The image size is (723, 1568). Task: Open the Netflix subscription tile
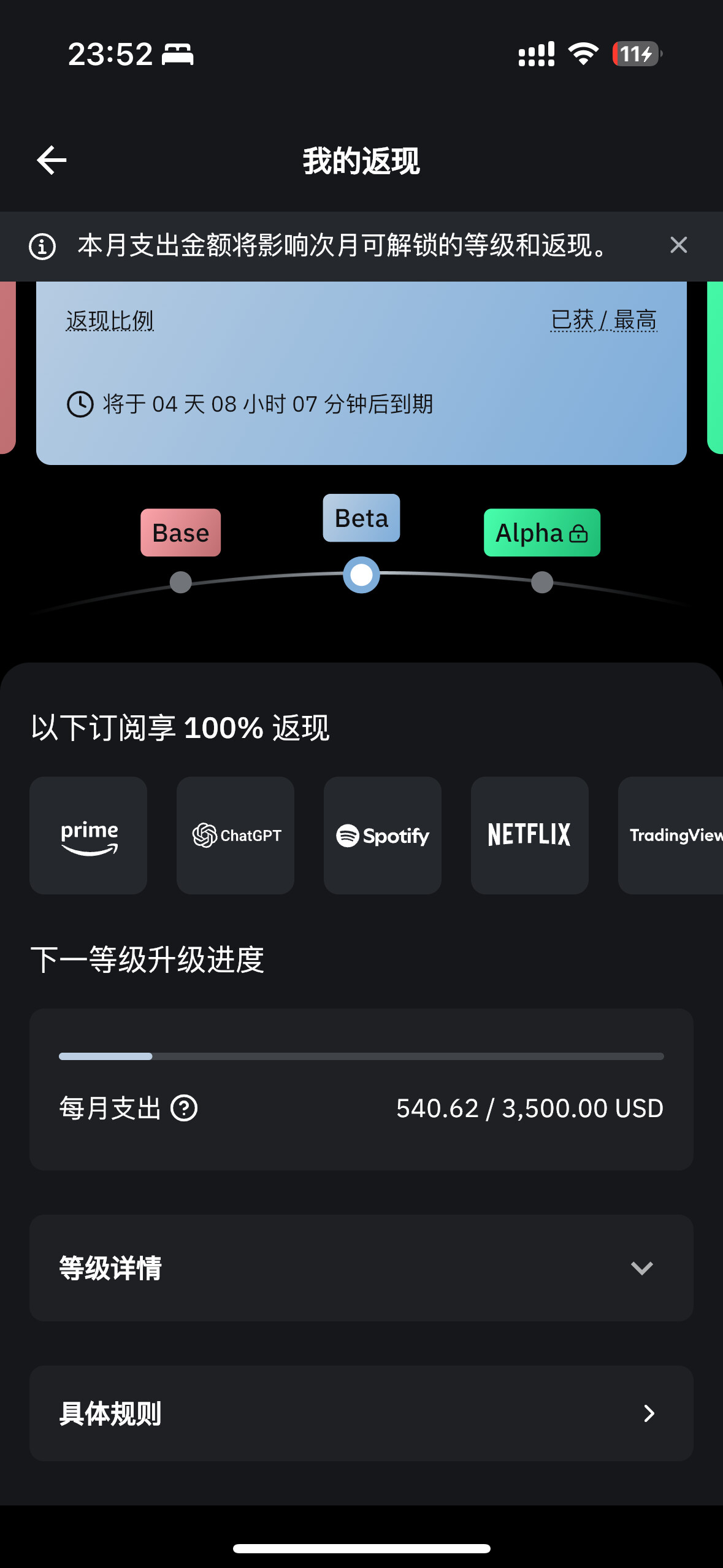pos(530,836)
